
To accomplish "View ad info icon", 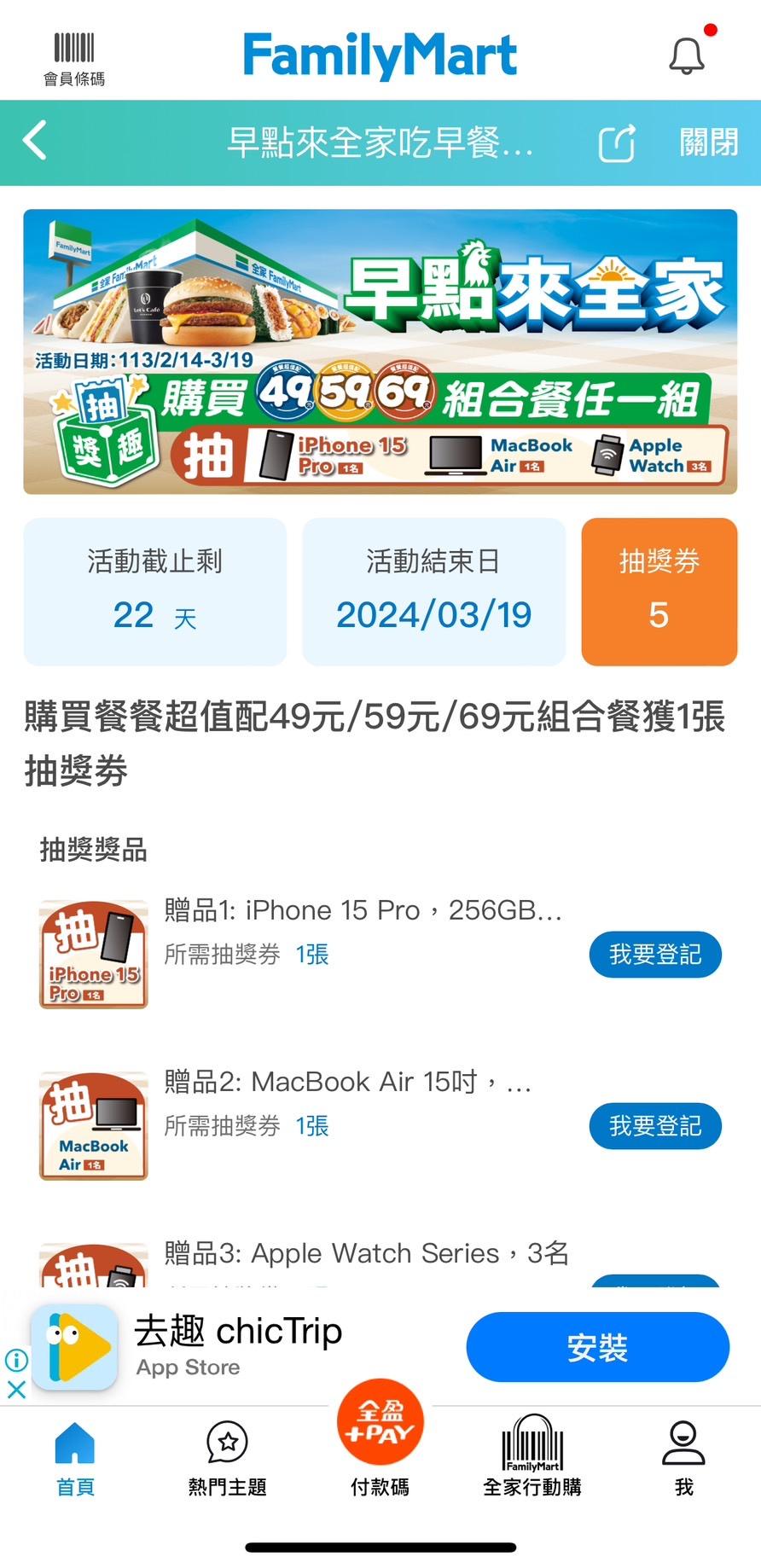I will tap(16, 1360).
